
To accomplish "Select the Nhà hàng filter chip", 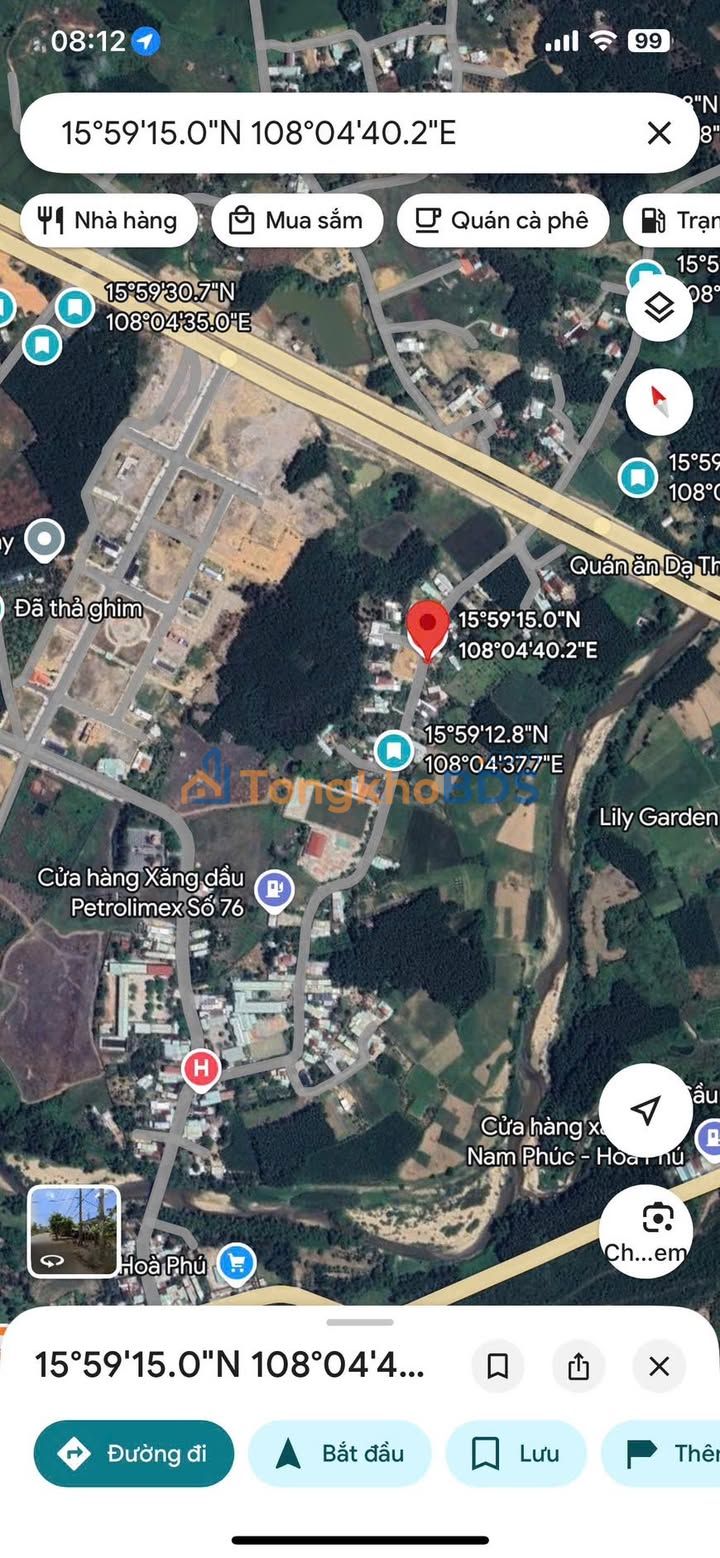I will (x=107, y=221).
